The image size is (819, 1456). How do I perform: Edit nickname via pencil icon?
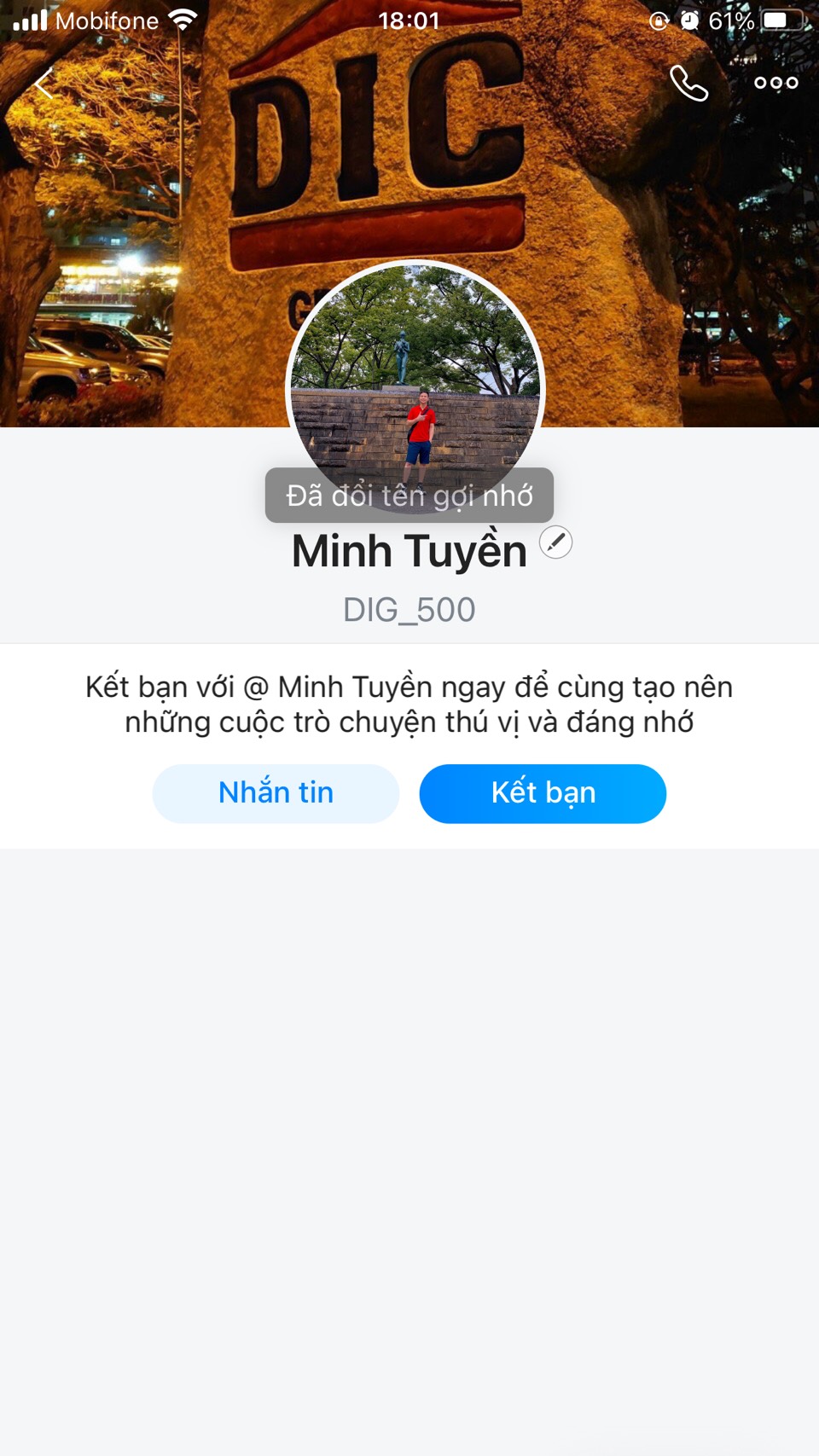555,542
